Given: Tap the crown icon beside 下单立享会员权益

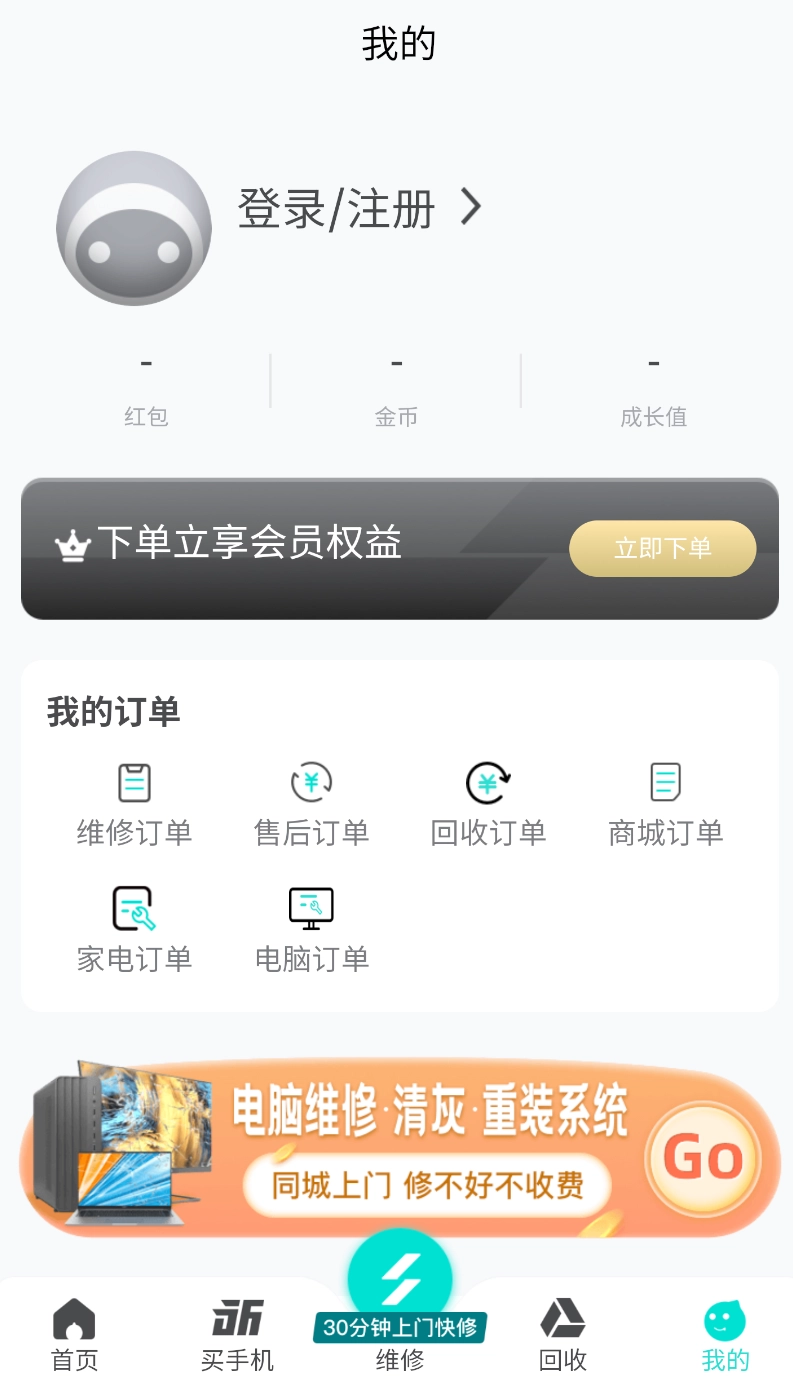Looking at the screenshot, I should point(71,546).
